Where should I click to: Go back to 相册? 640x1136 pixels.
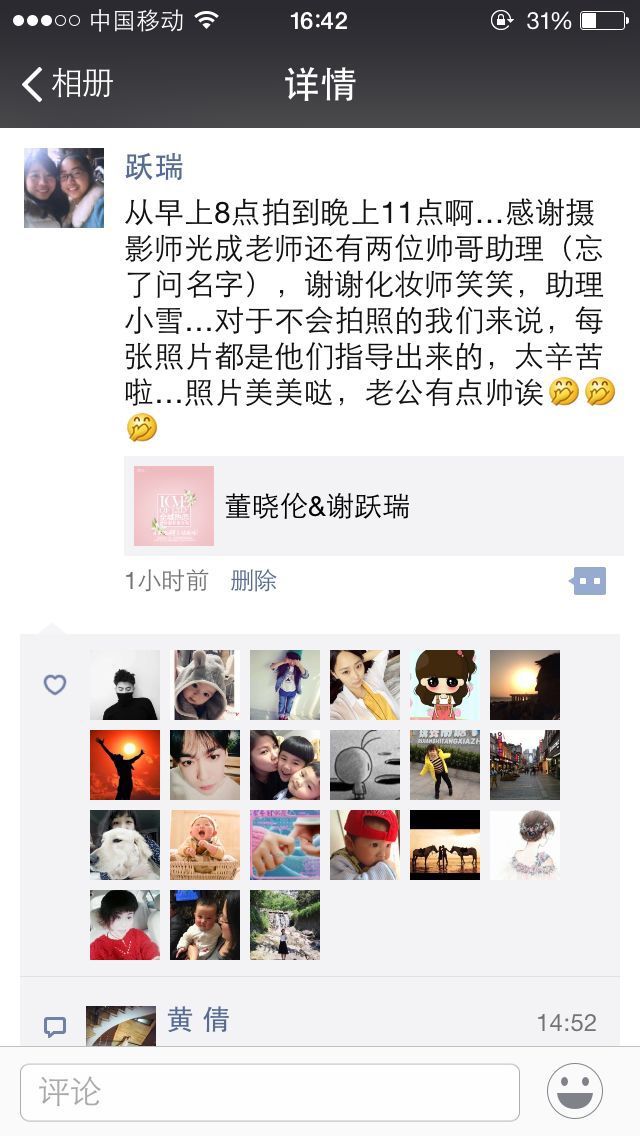click(x=67, y=83)
